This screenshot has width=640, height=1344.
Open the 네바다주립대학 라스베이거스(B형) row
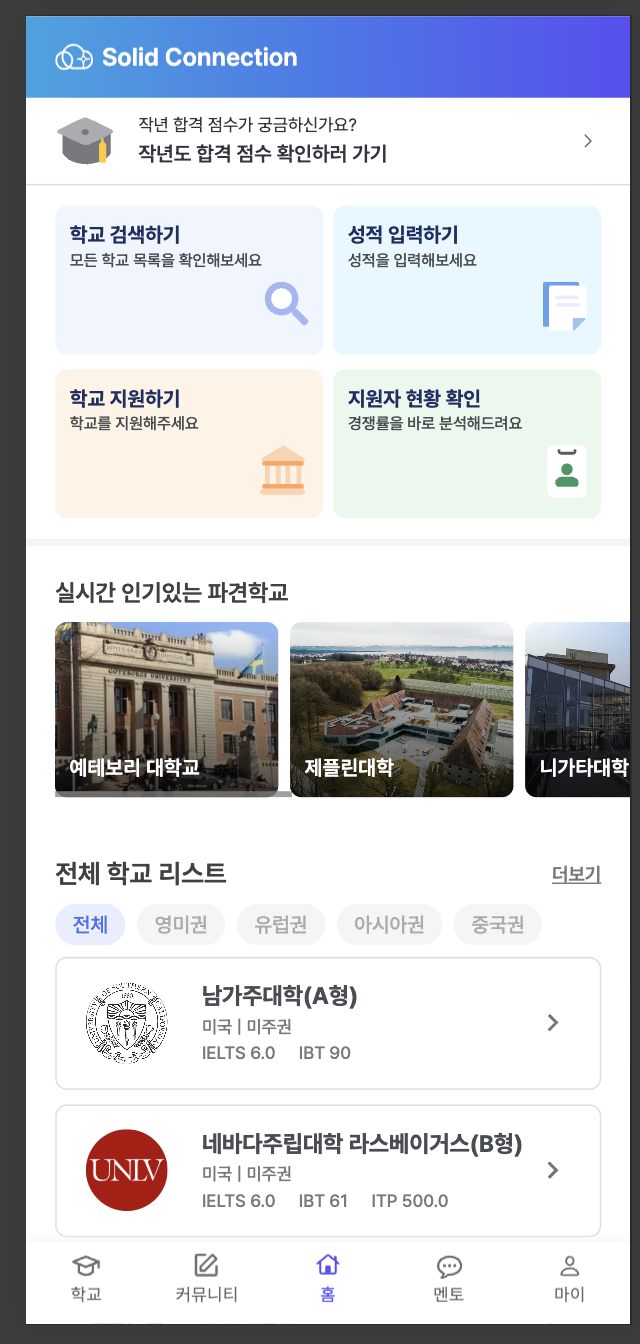tap(327, 1170)
